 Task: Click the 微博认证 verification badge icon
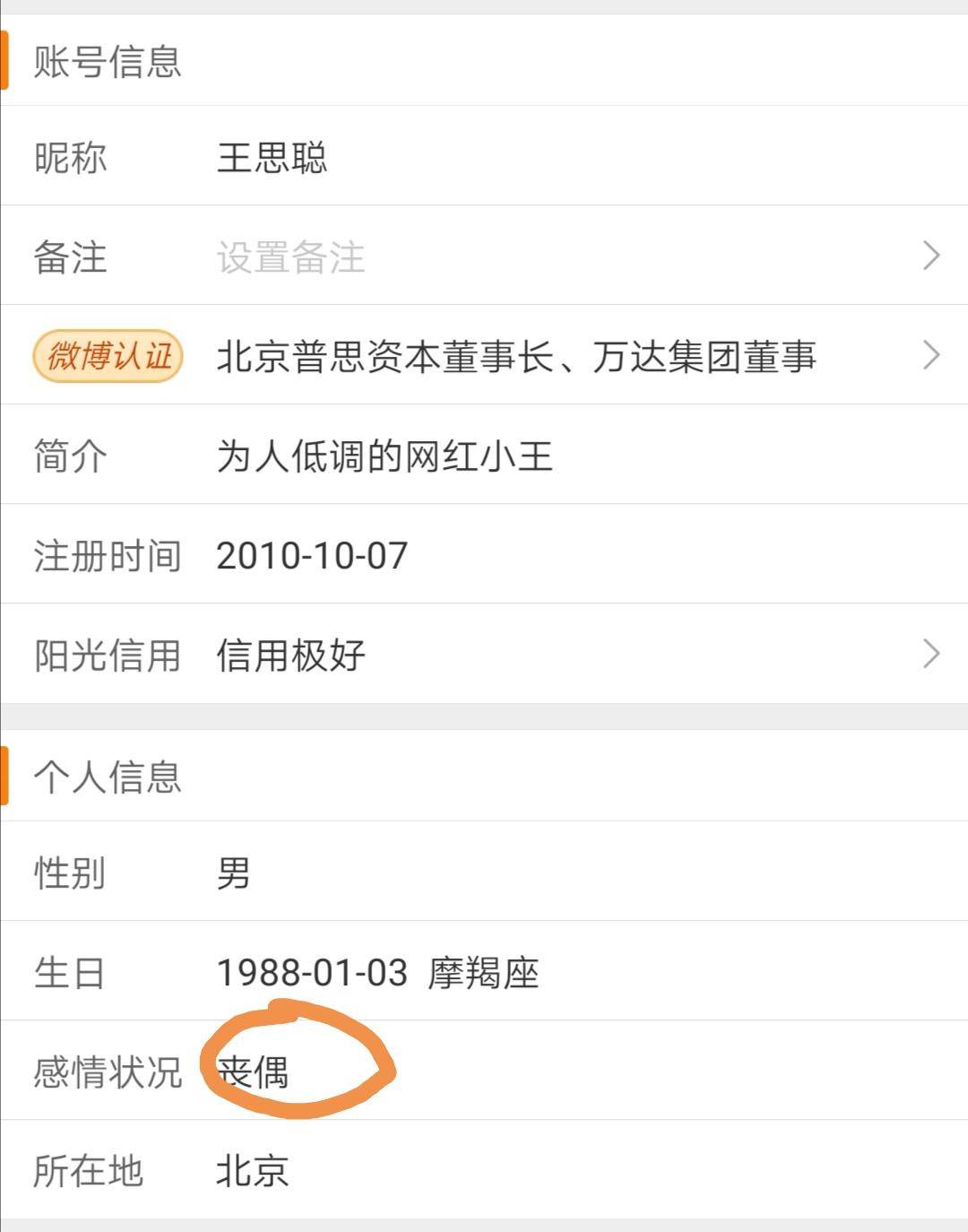(x=109, y=354)
